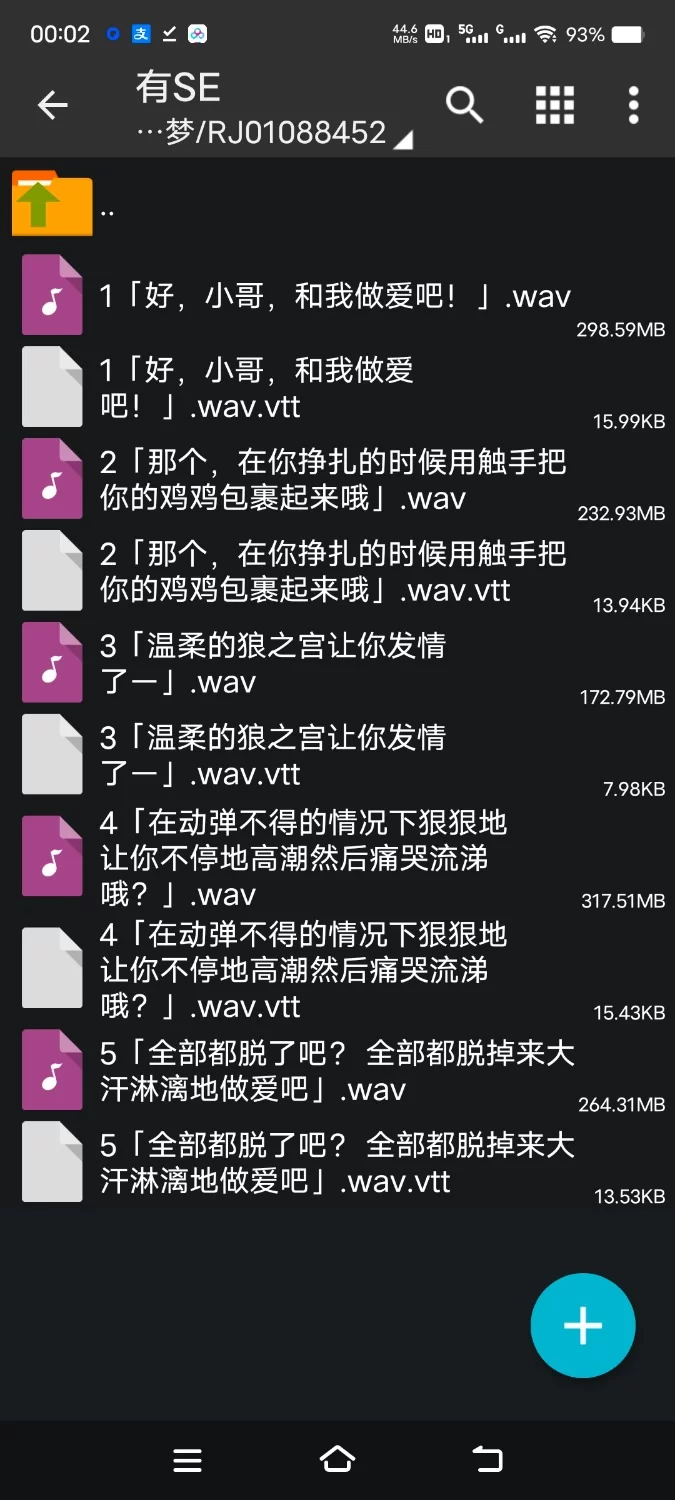Open track 5 .wav file of 264.31MB
The image size is (675, 1500).
pos(337,1071)
